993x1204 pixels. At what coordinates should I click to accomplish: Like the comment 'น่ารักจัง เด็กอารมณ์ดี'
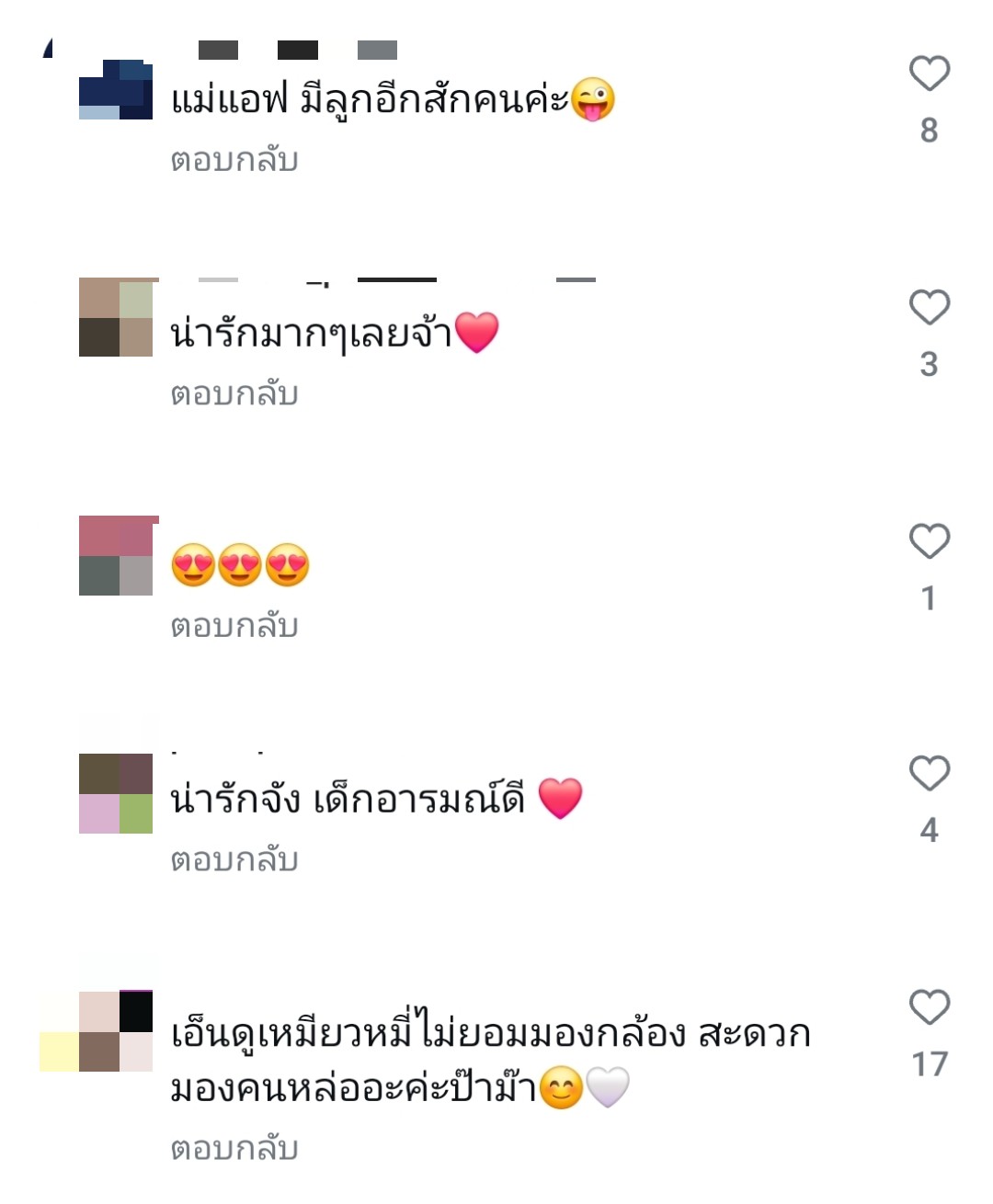click(x=929, y=773)
